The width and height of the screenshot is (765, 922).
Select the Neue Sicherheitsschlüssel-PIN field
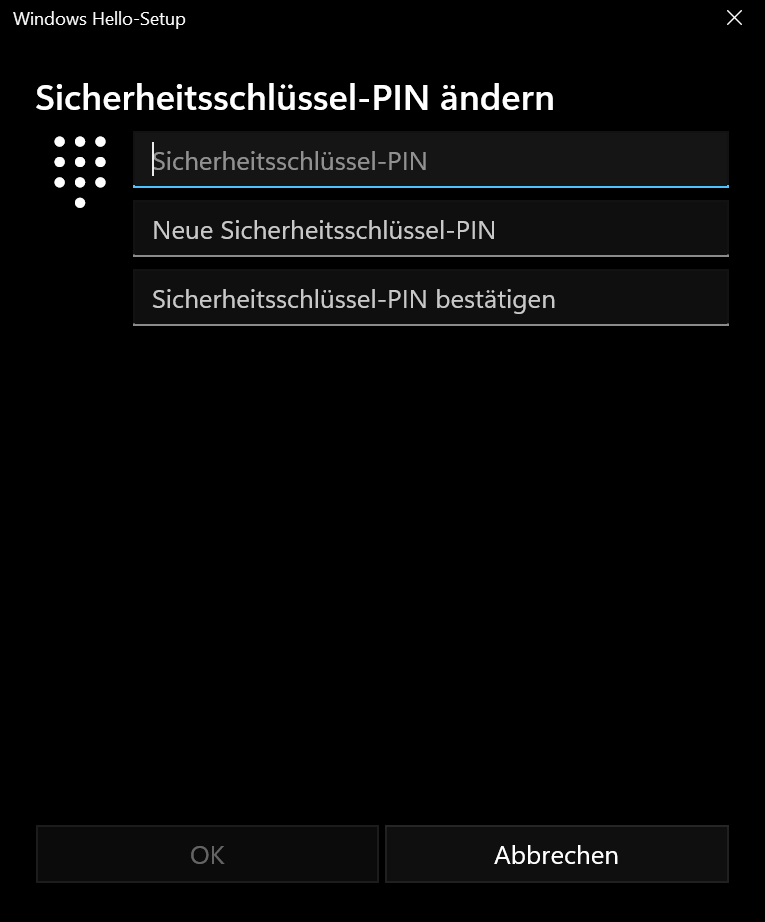pos(430,230)
